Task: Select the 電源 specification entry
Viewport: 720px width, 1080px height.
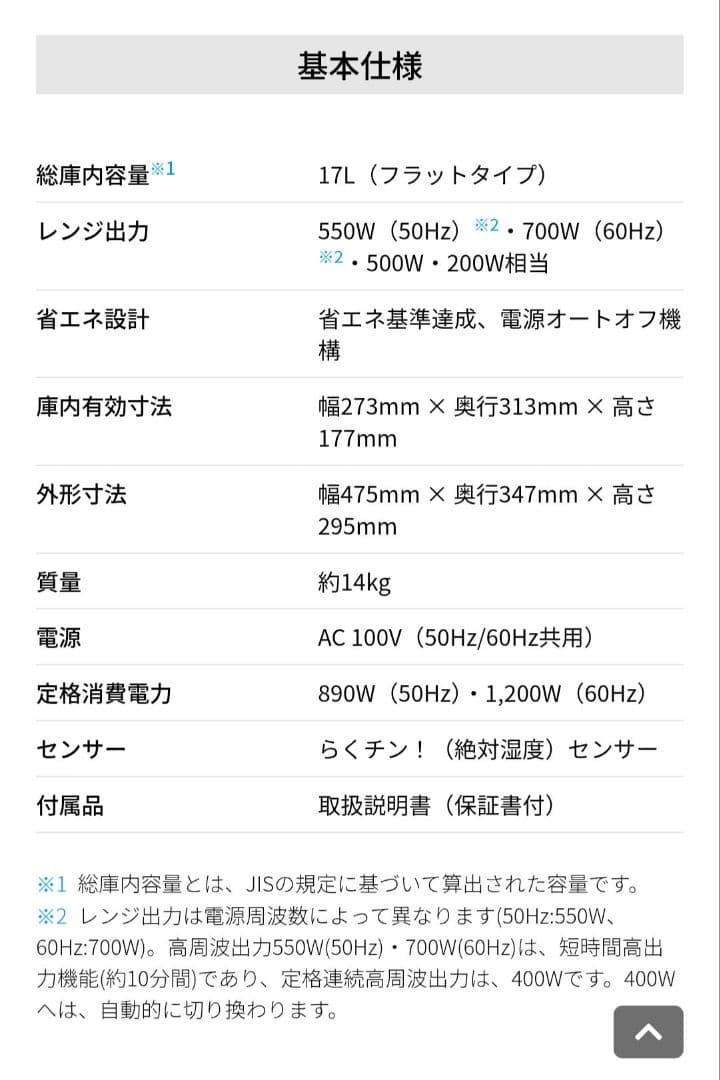Action: pyautogui.click(x=57, y=637)
